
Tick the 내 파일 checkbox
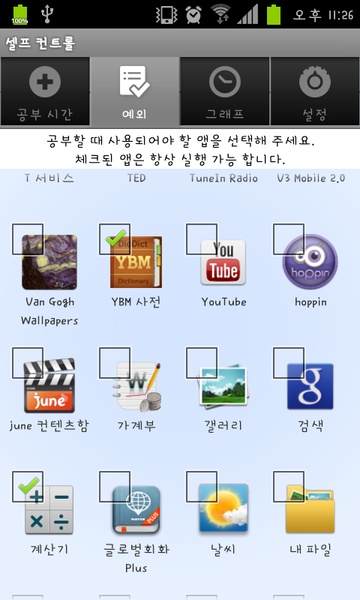click(x=288, y=487)
